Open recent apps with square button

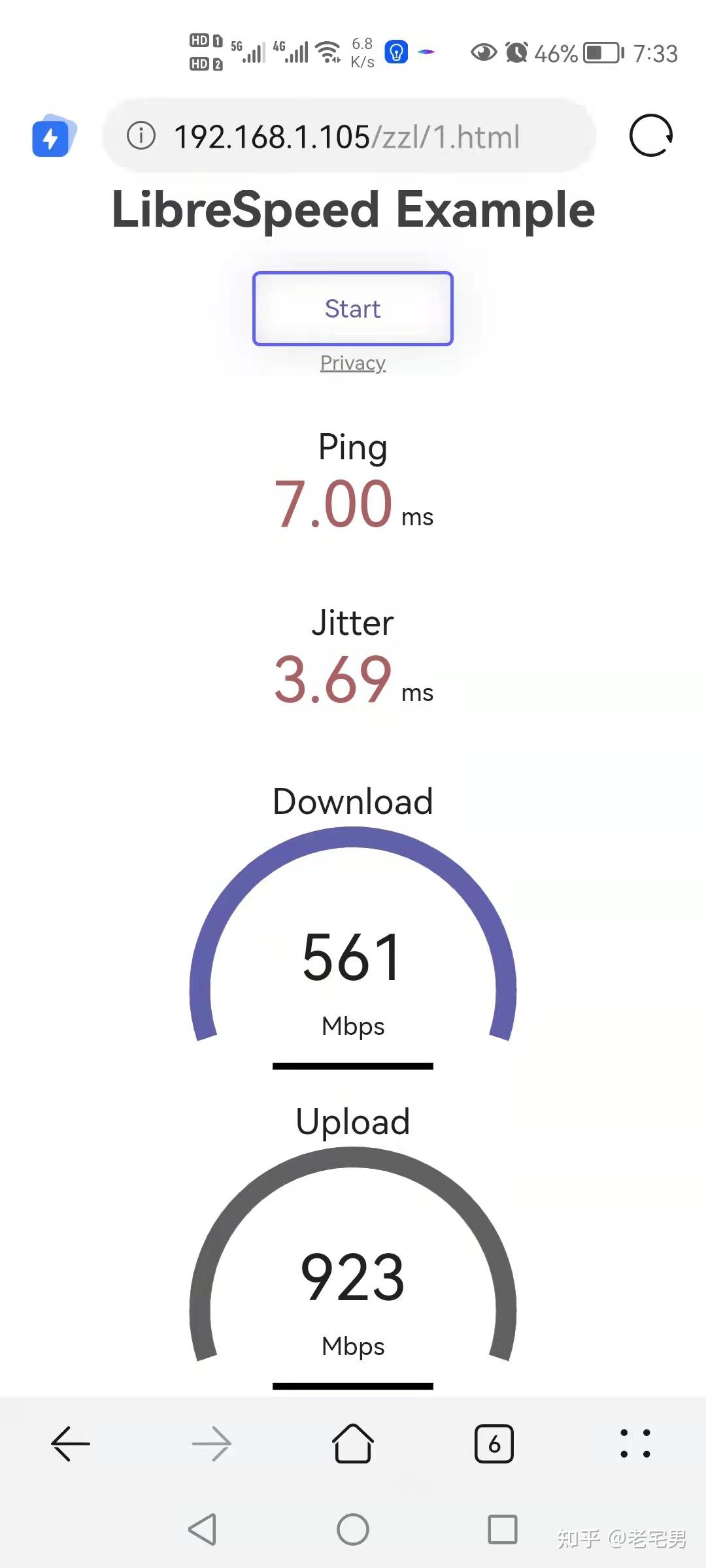(x=502, y=1529)
